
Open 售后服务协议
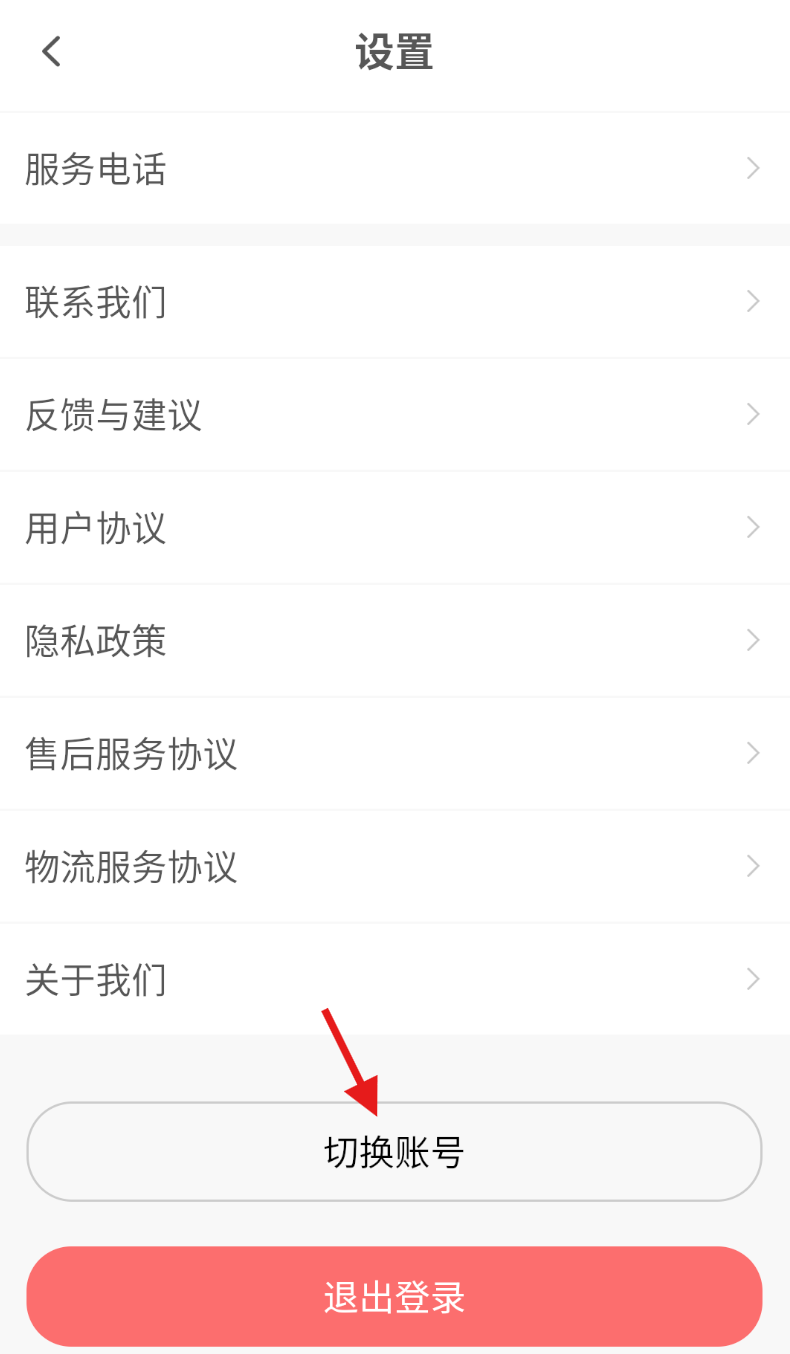(394, 754)
